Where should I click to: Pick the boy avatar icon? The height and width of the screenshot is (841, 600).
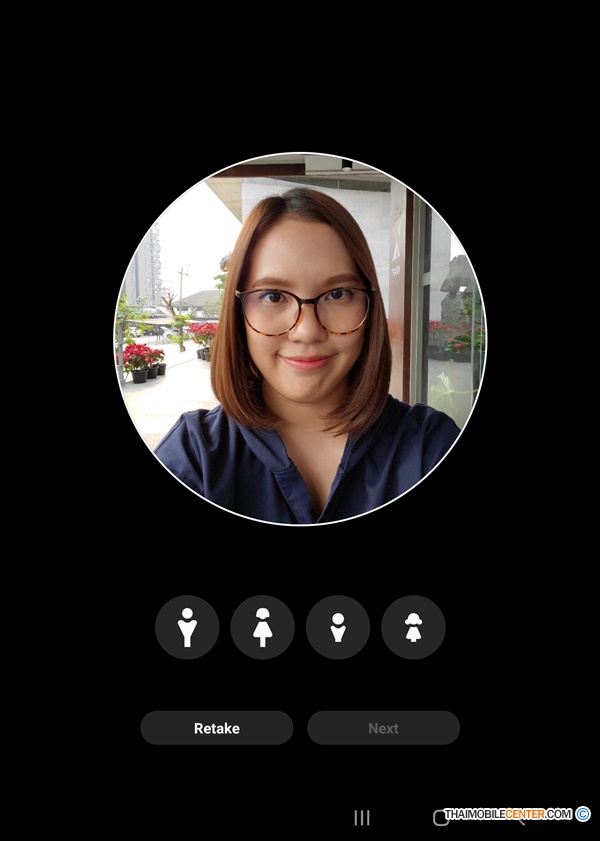click(x=338, y=627)
